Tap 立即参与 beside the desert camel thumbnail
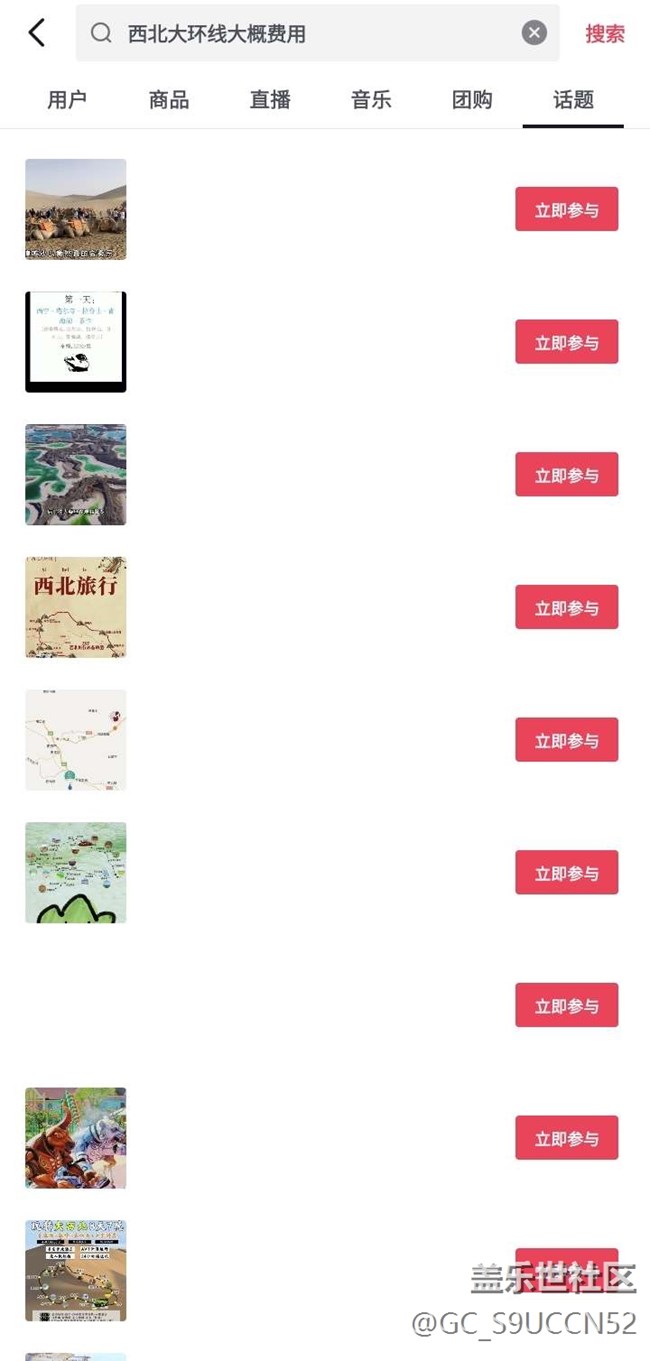650x1361 pixels. 566,209
